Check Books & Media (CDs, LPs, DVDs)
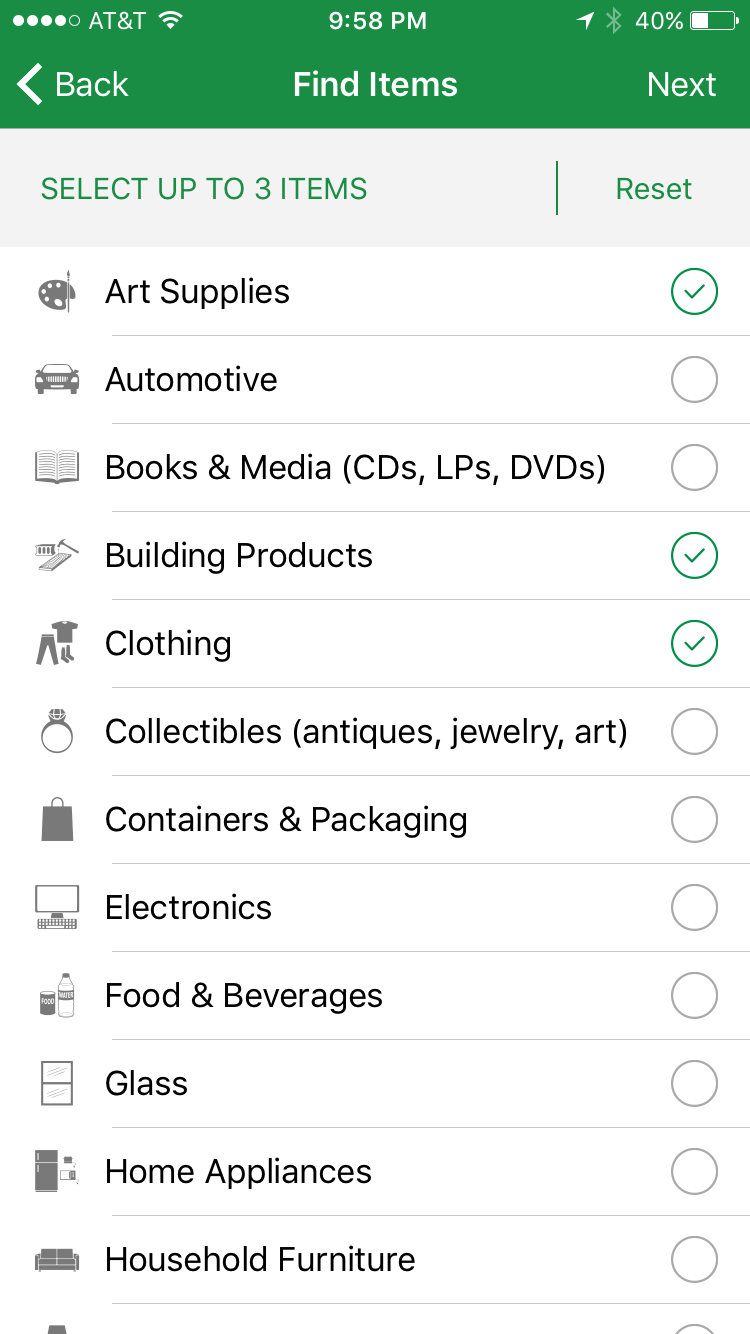Image resolution: width=750 pixels, height=1334 pixels. coord(694,468)
